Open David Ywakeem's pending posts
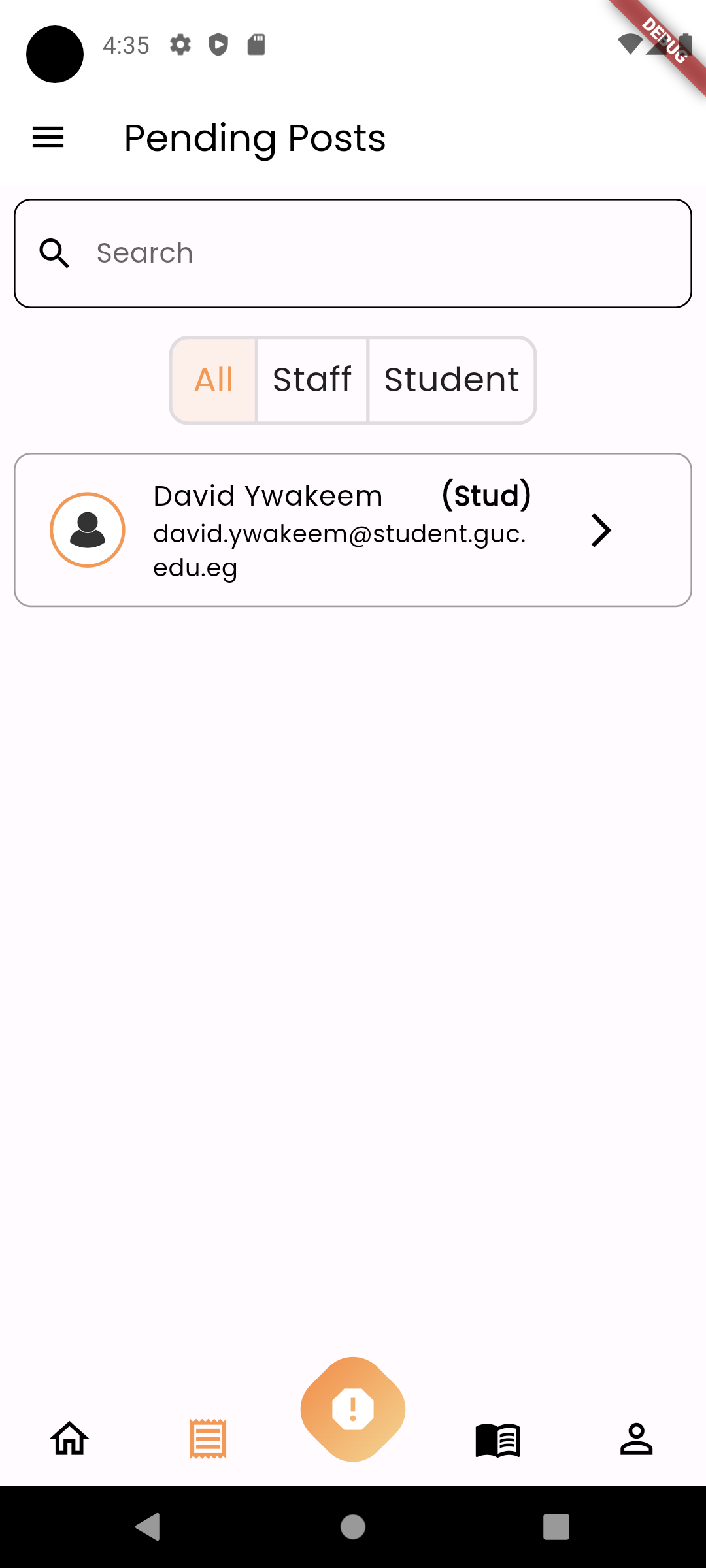 (353, 530)
